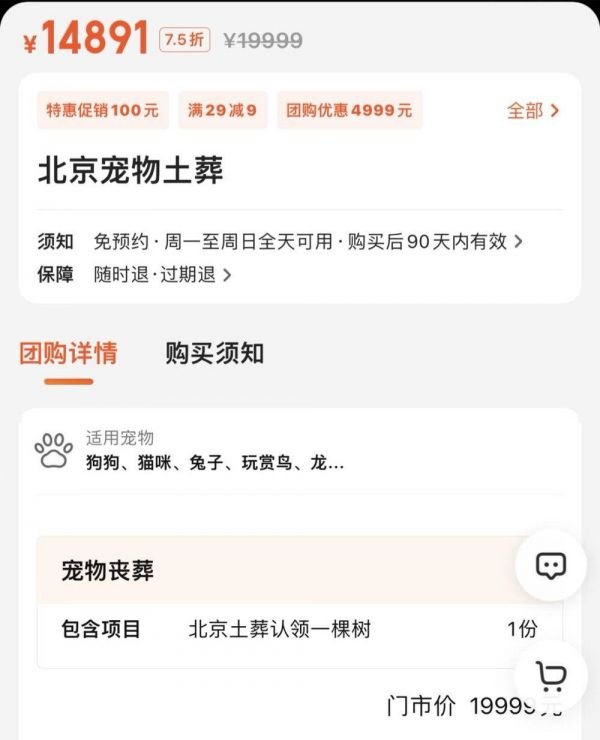Open all promotions via 全部

coord(532,111)
